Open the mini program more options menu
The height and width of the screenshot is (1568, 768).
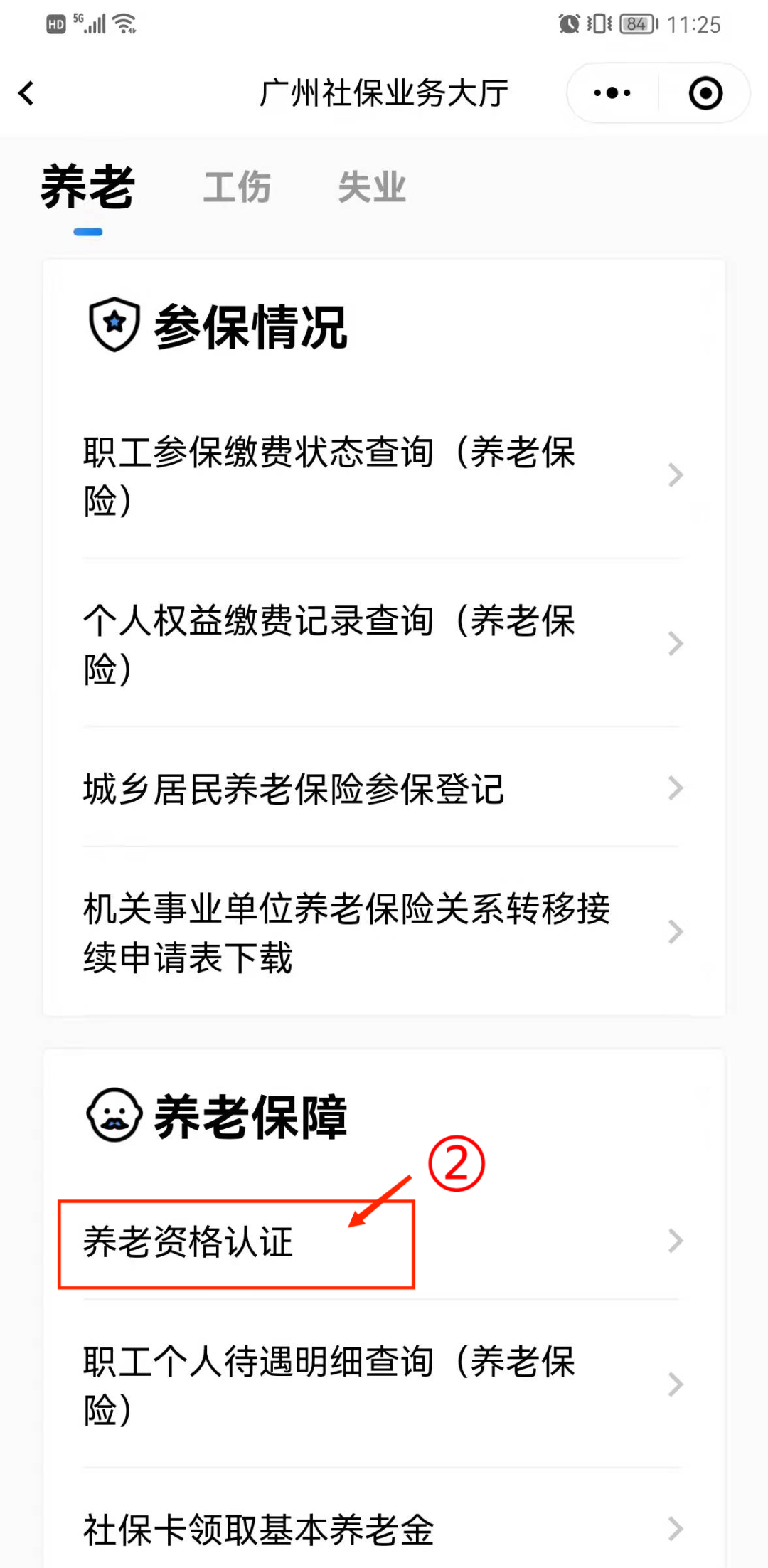pyautogui.click(x=612, y=93)
